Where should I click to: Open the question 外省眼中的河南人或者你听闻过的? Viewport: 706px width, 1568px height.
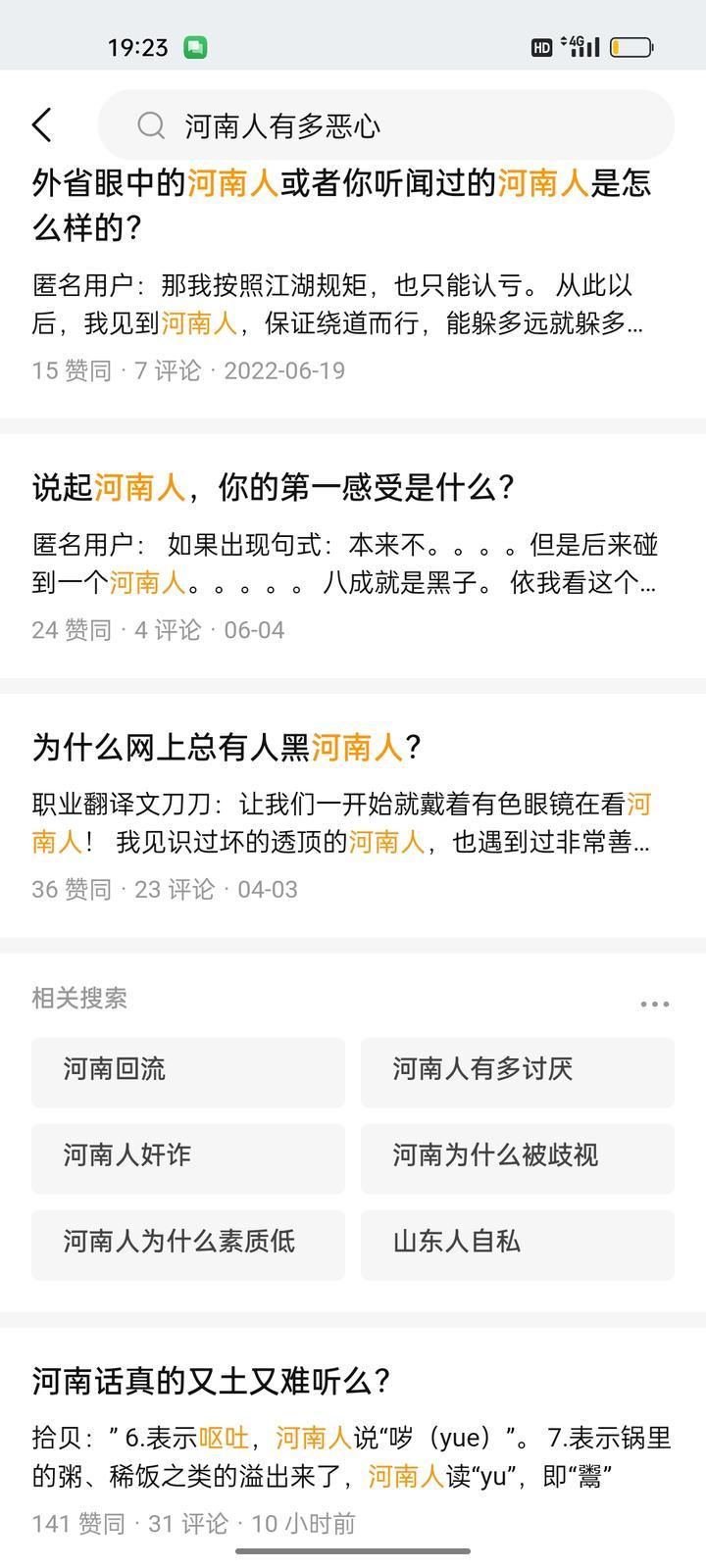coord(341,205)
